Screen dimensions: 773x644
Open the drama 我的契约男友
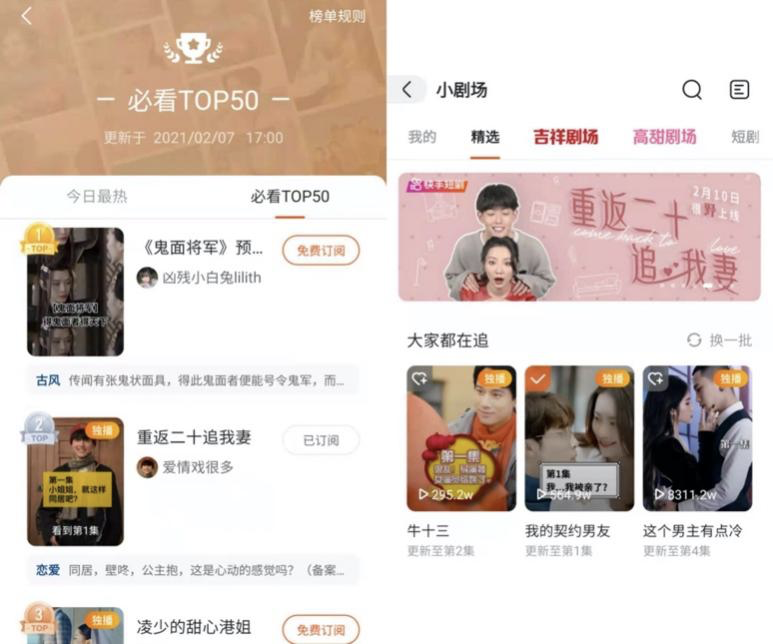pos(579,438)
